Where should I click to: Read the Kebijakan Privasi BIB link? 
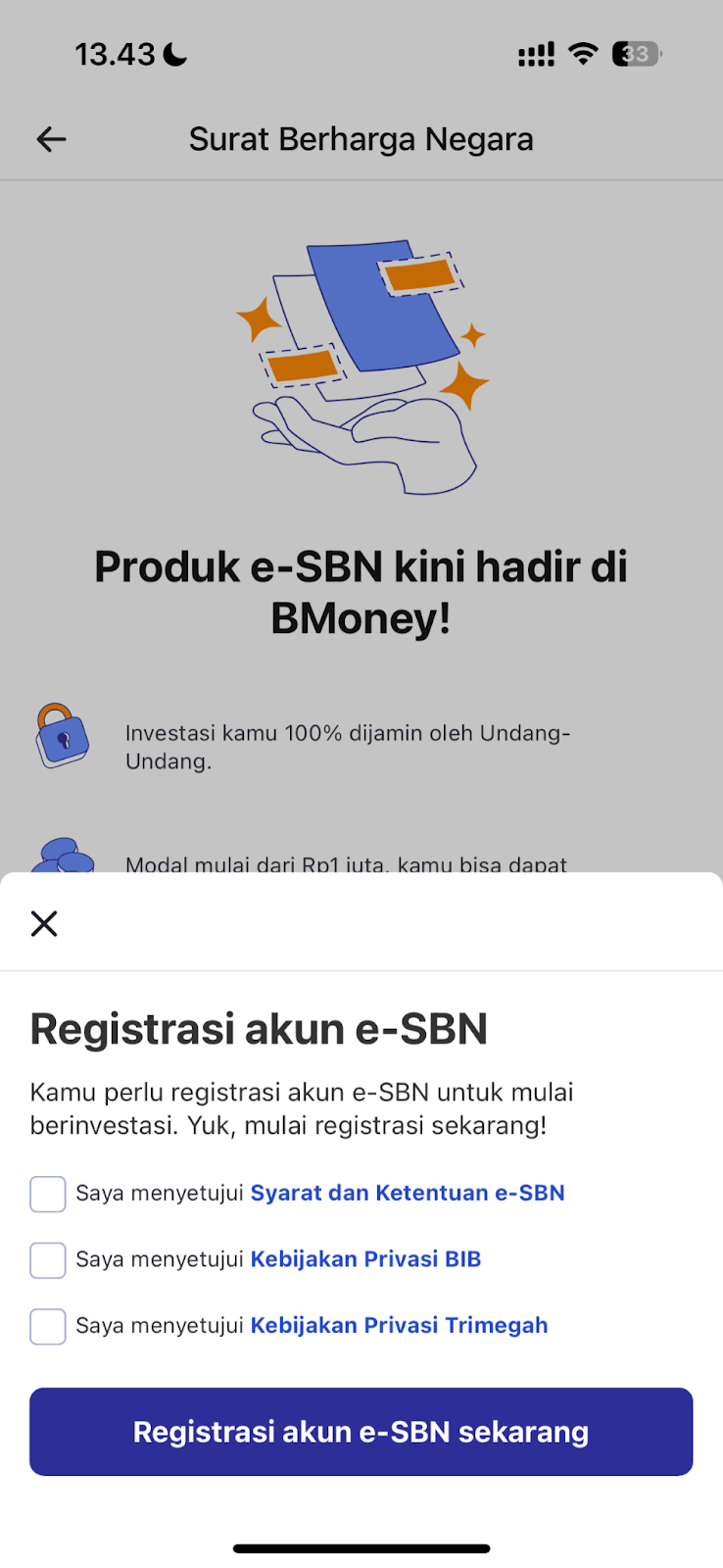pyautogui.click(x=365, y=1259)
